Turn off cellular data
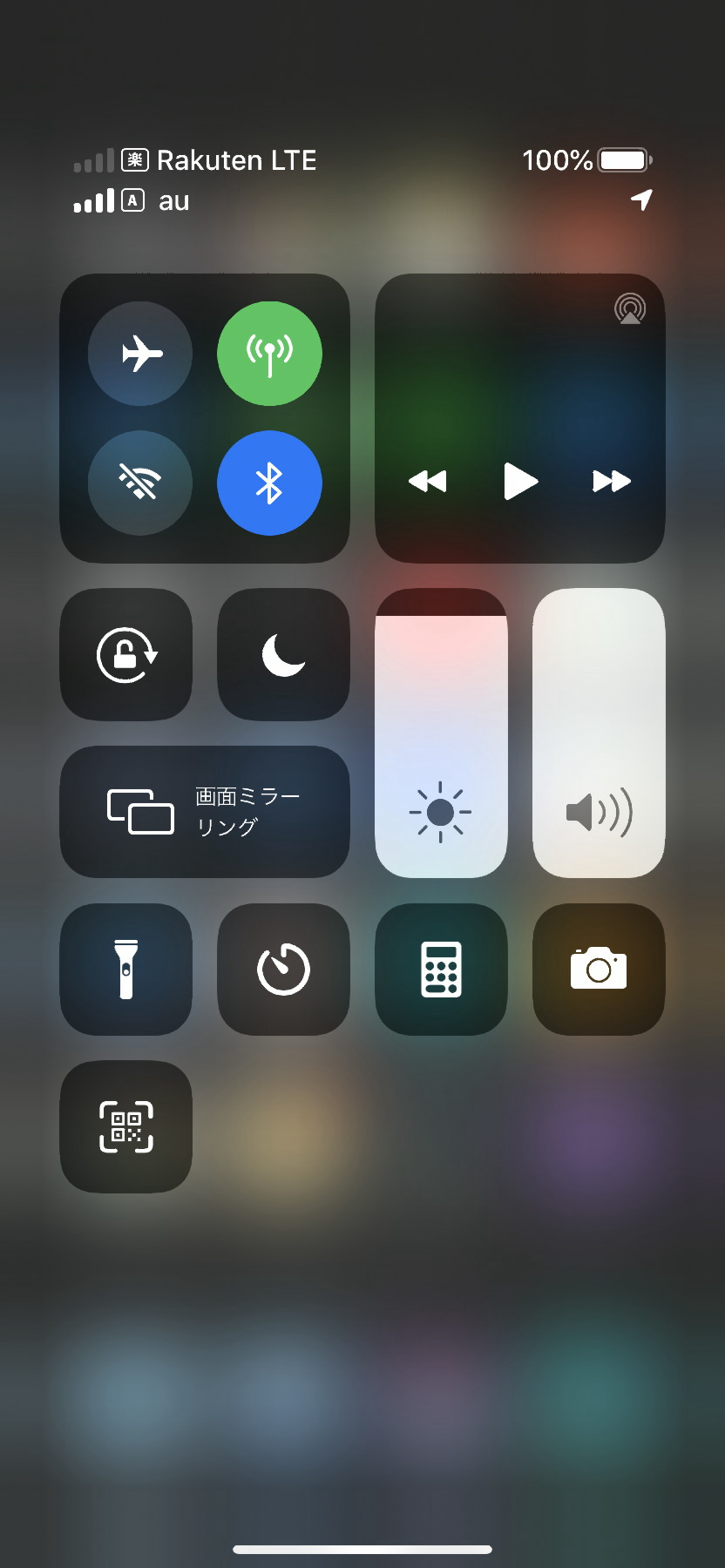 pyautogui.click(x=269, y=354)
